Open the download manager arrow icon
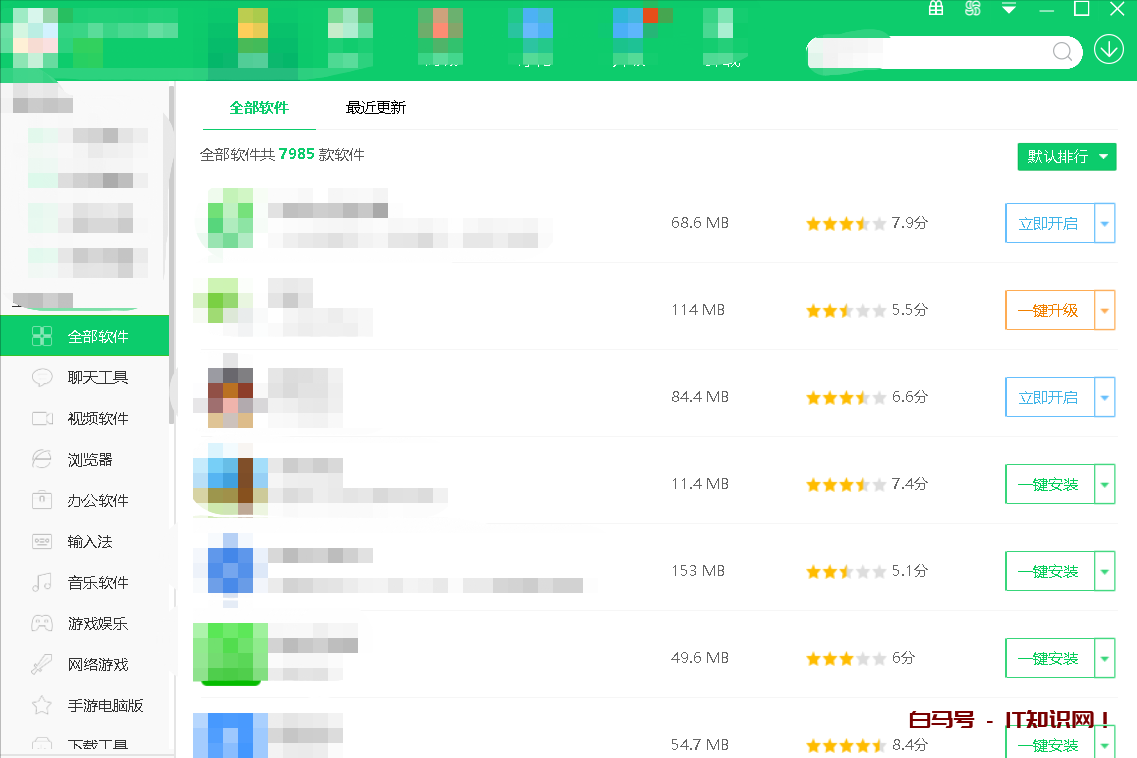Image resolution: width=1137 pixels, height=758 pixels. (x=1108, y=49)
